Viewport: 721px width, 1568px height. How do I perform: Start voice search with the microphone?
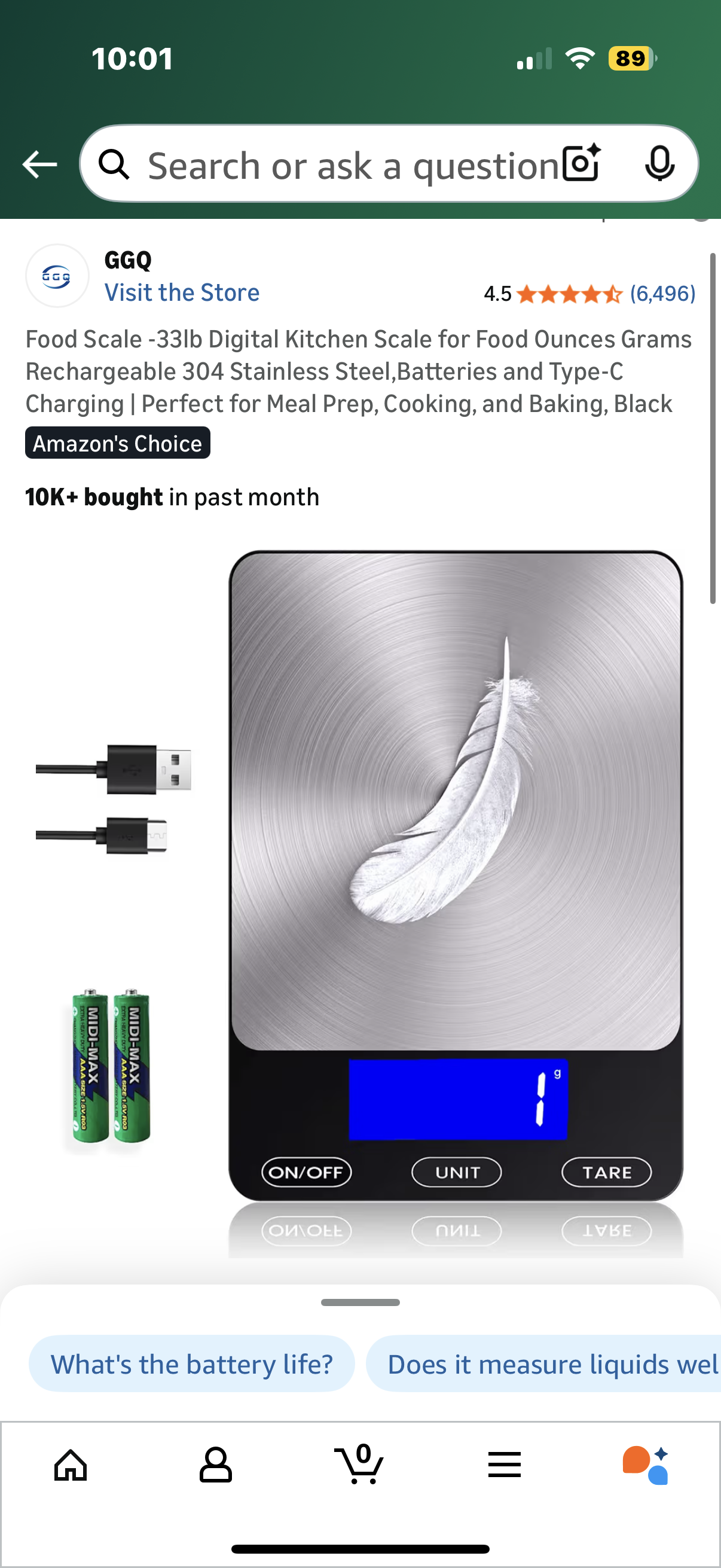[659, 164]
